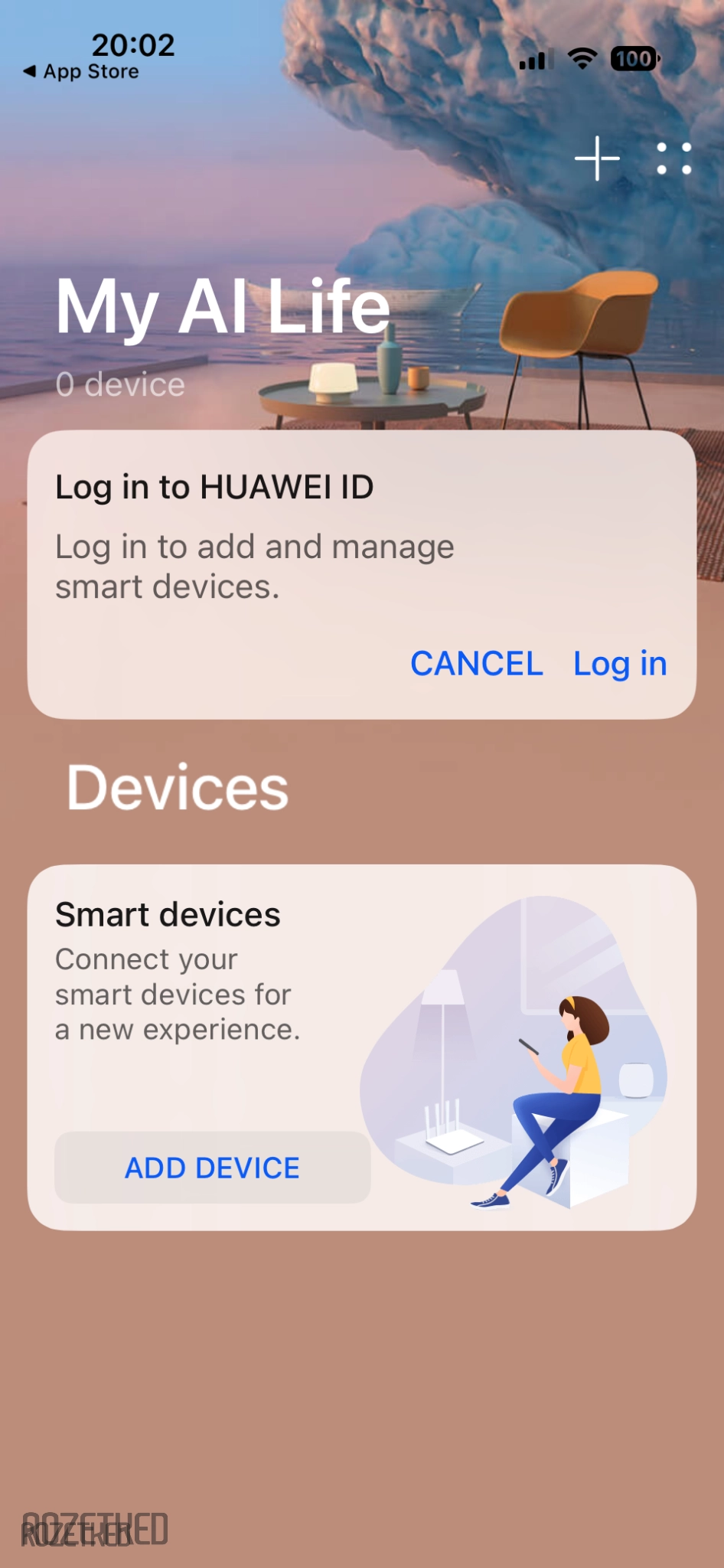
Task: Cancel the HUAWEI ID login prompt
Action: click(476, 663)
